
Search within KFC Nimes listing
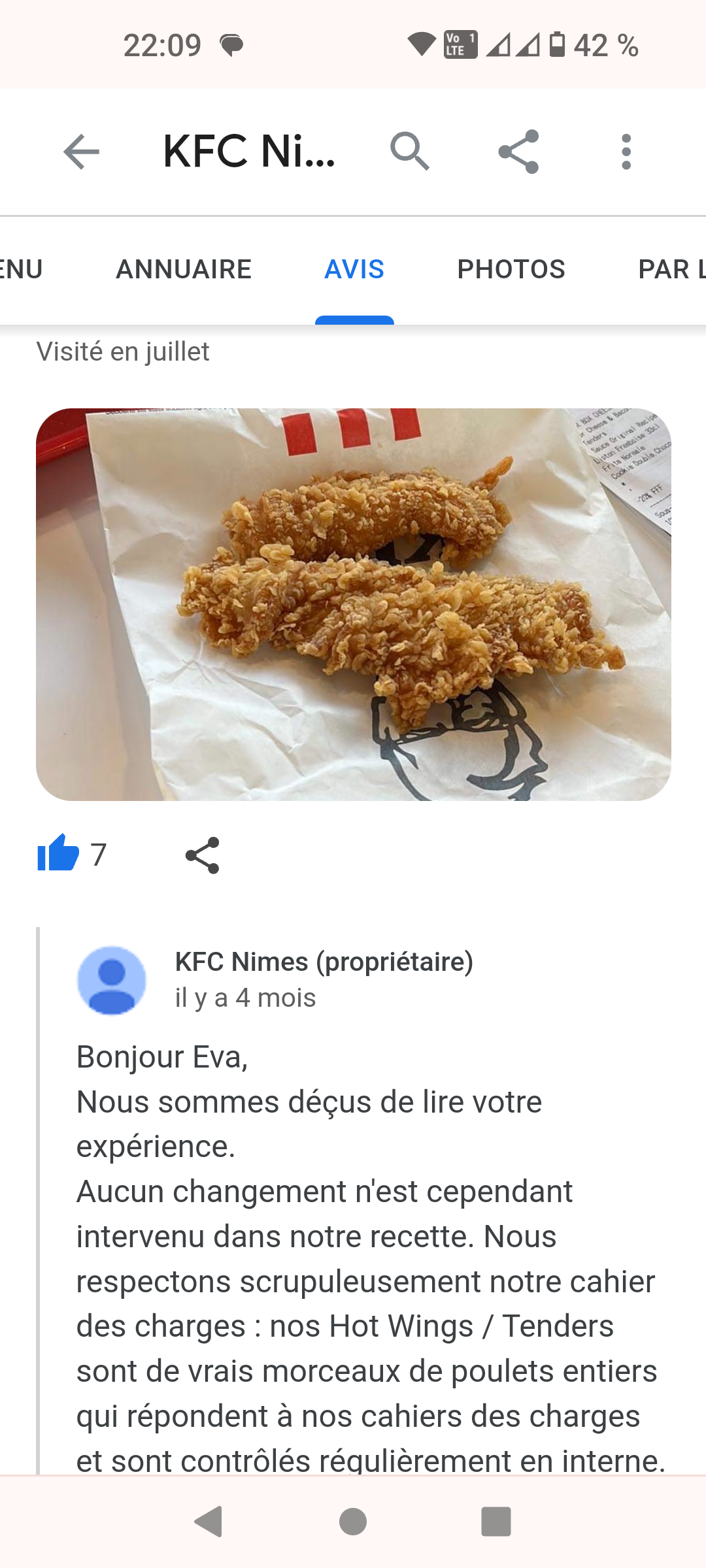(x=410, y=152)
